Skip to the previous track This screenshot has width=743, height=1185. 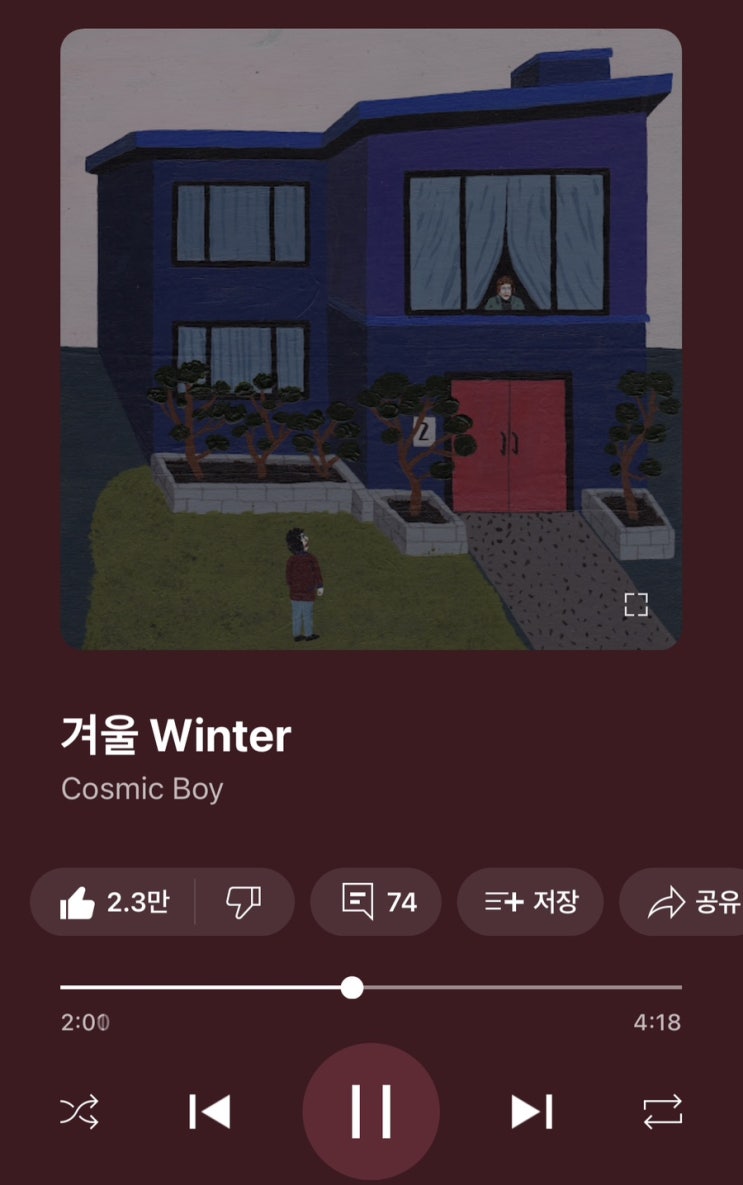(209, 1112)
